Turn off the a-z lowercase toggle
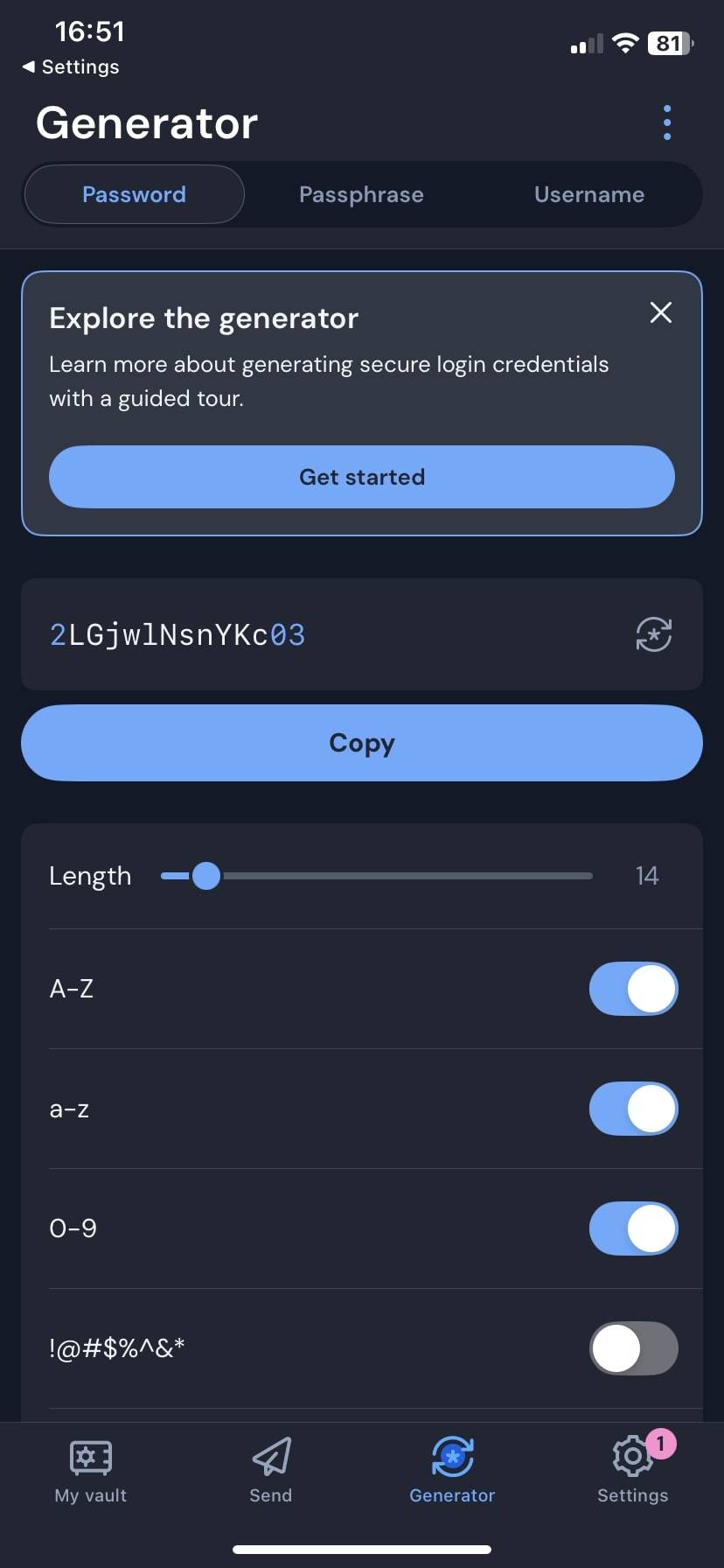 pos(633,1109)
